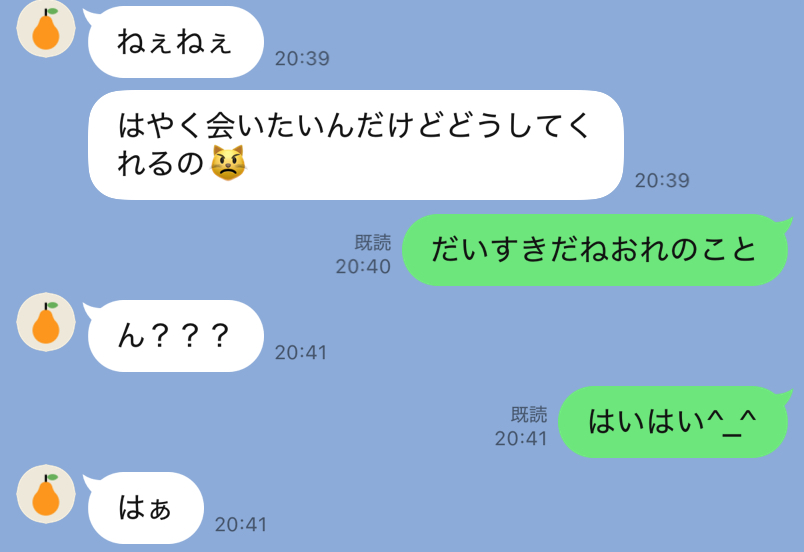View profile from avatar beside はぁ message
The height and width of the screenshot is (552, 804).
point(46,493)
